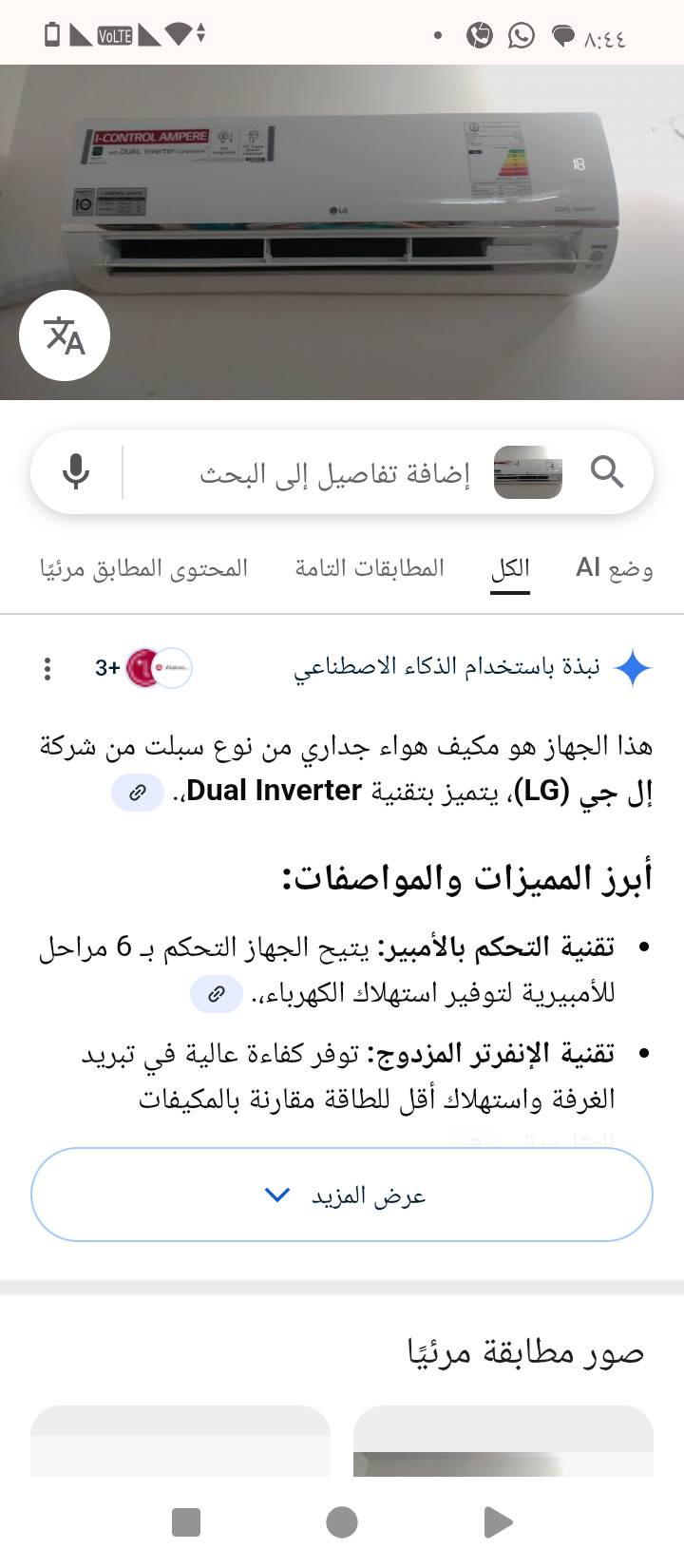
Task: Open the source link after 'Dual Inverter'
Action: [138, 793]
